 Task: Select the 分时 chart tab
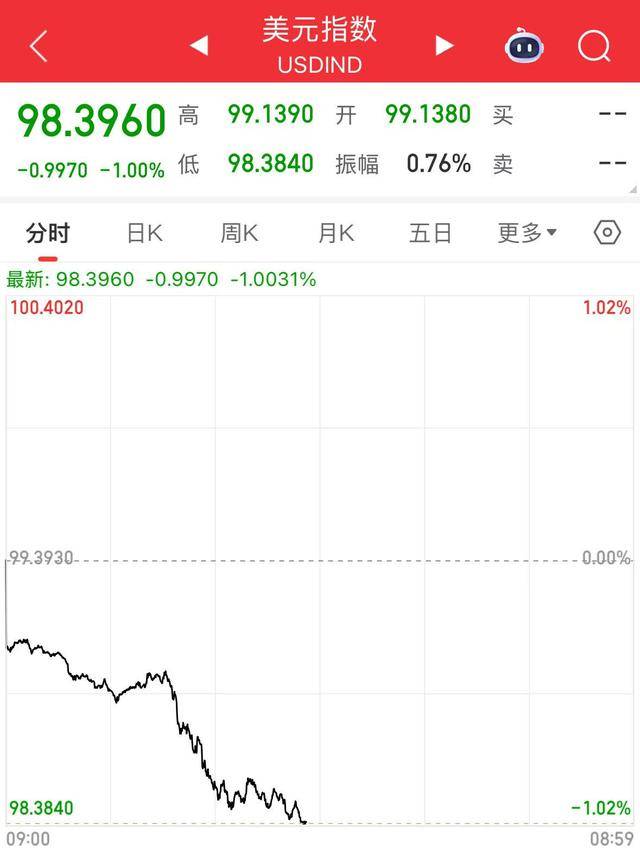click(x=48, y=233)
